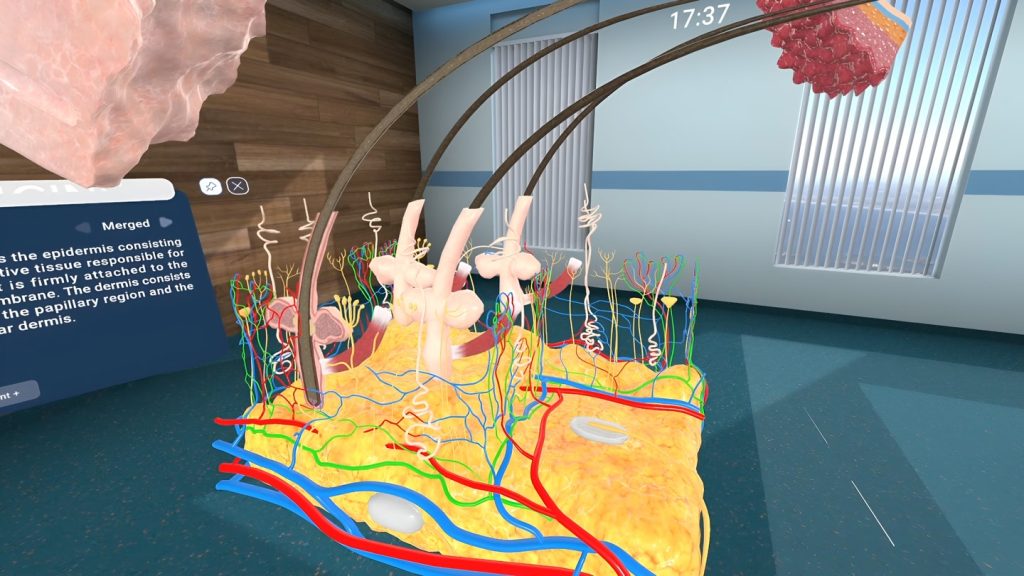Go to the previous option before Merged
This screenshot has width=1024, height=576.
pyautogui.click(x=83, y=226)
